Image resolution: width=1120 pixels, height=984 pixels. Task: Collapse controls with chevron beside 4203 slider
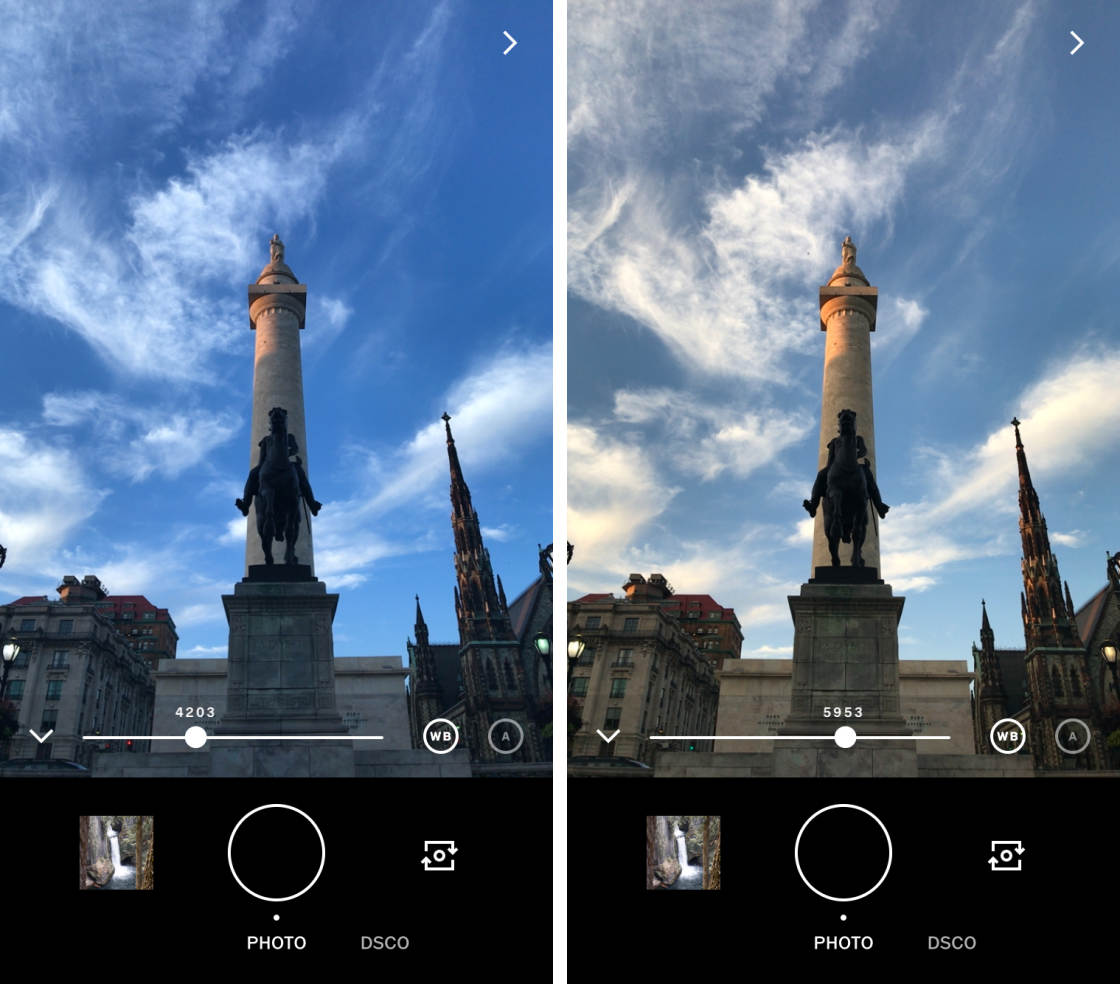point(41,736)
